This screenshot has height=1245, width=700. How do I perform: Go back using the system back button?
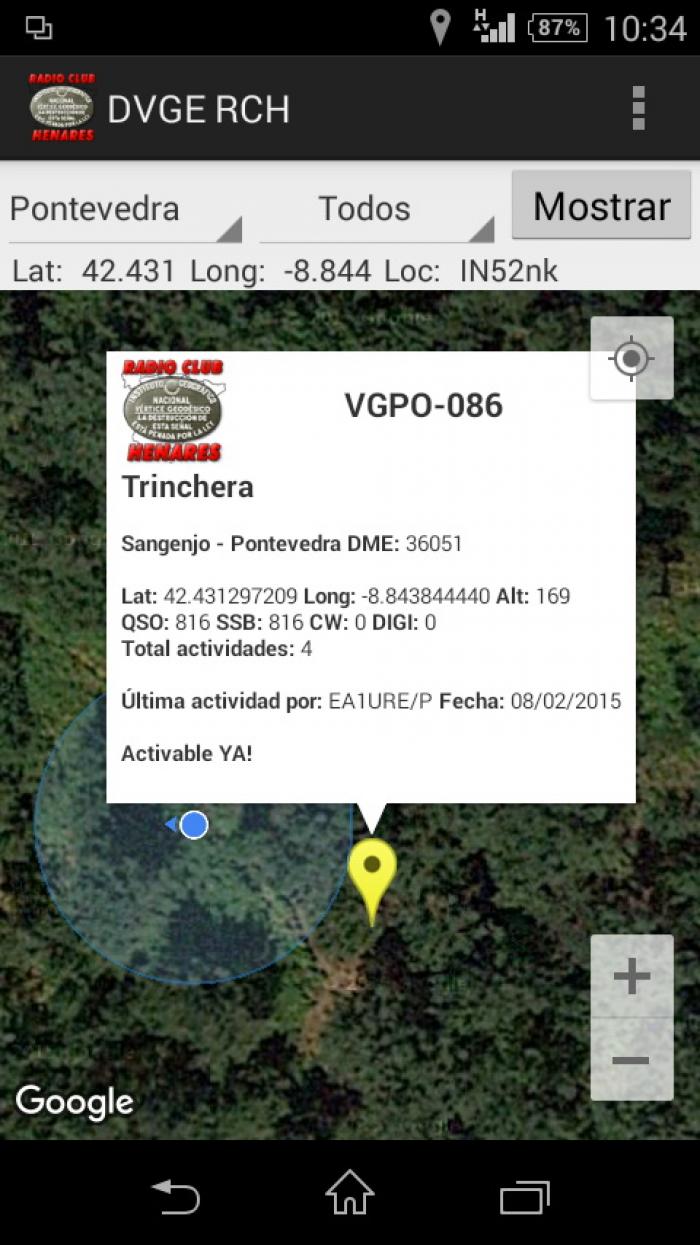click(x=175, y=1194)
